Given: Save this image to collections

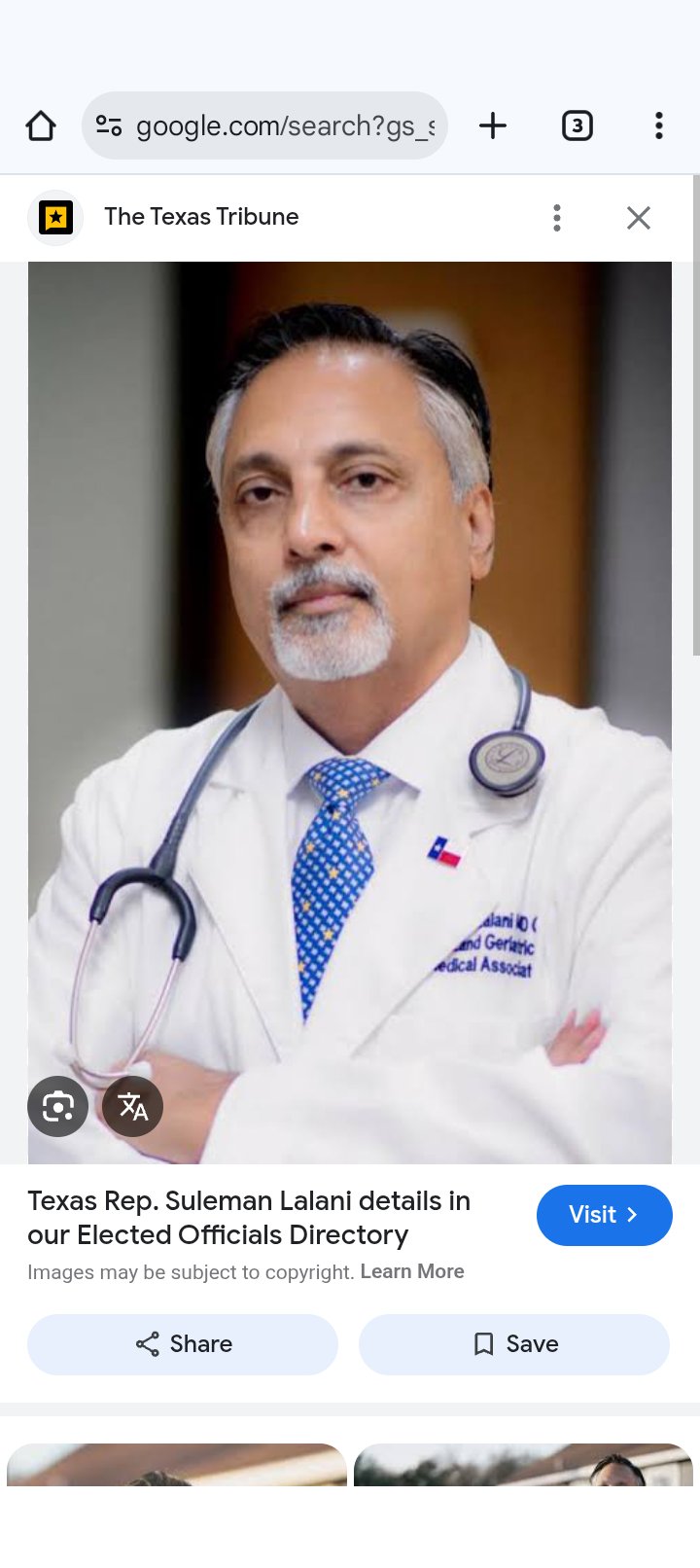Looking at the screenshot, I should [514, 1344].
